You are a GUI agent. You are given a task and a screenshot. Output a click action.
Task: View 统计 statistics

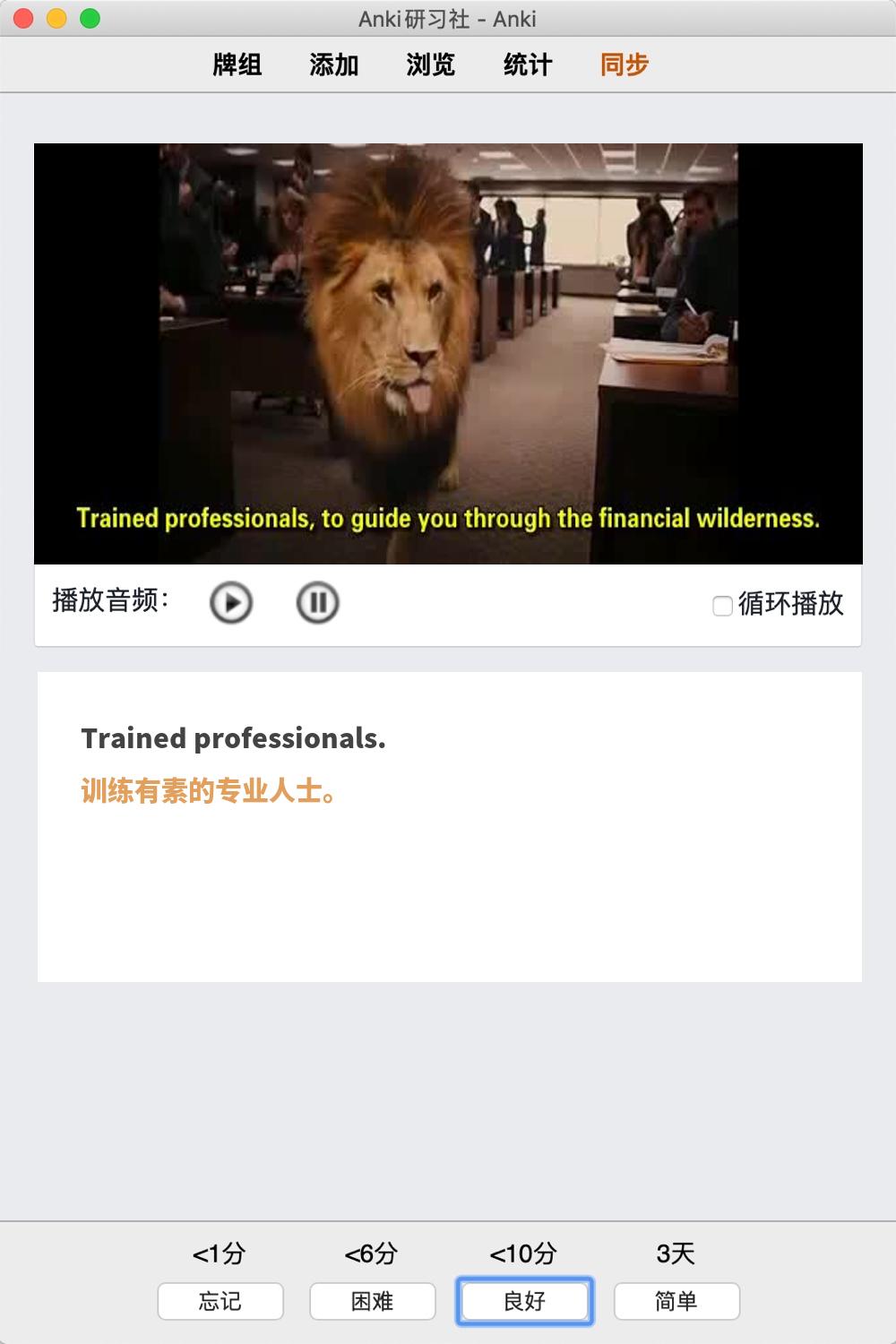click(527, 65)
